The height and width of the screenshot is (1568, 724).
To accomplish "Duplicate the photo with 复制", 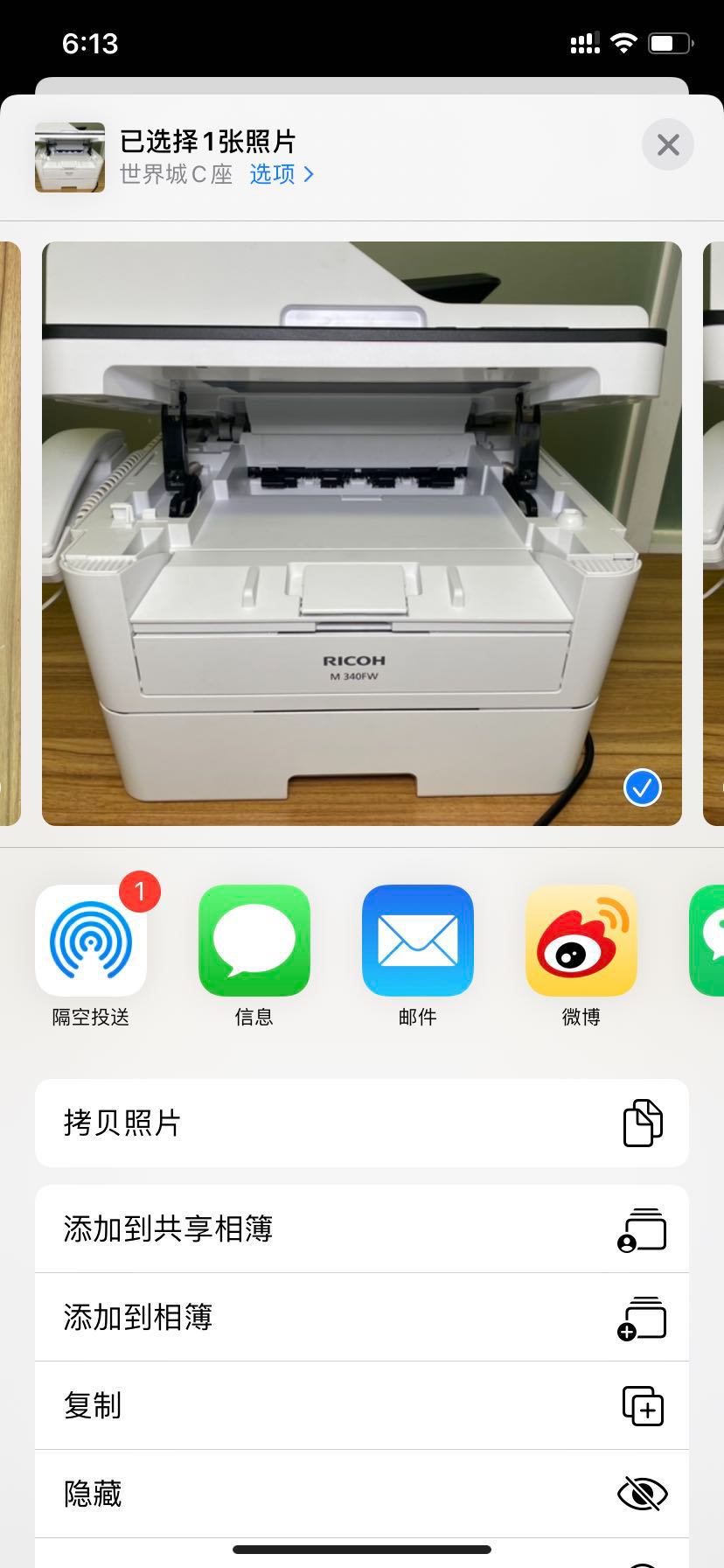I will pyautogui.click(x=362, y=1406).
